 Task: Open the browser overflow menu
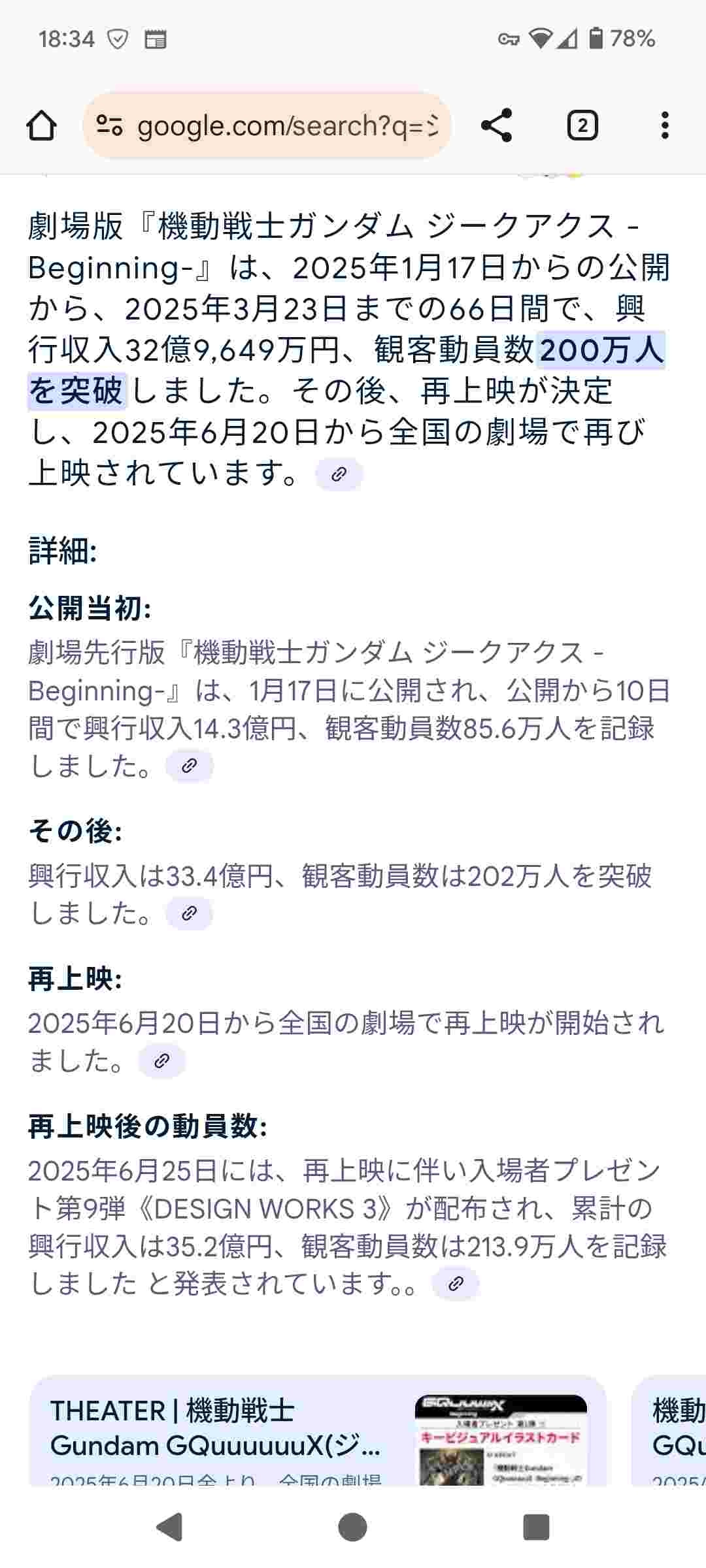point(664,125)
